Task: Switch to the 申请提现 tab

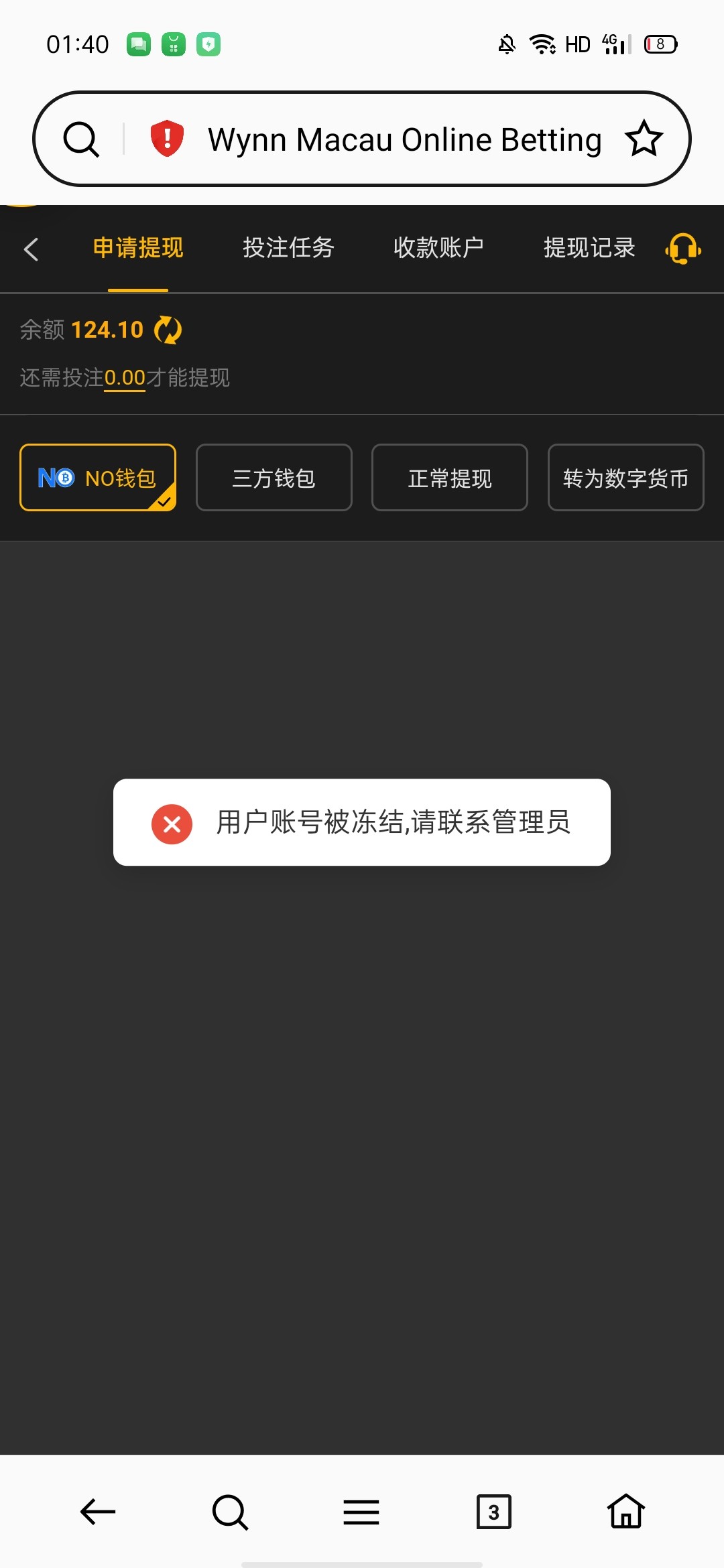Action: point(138,249)
